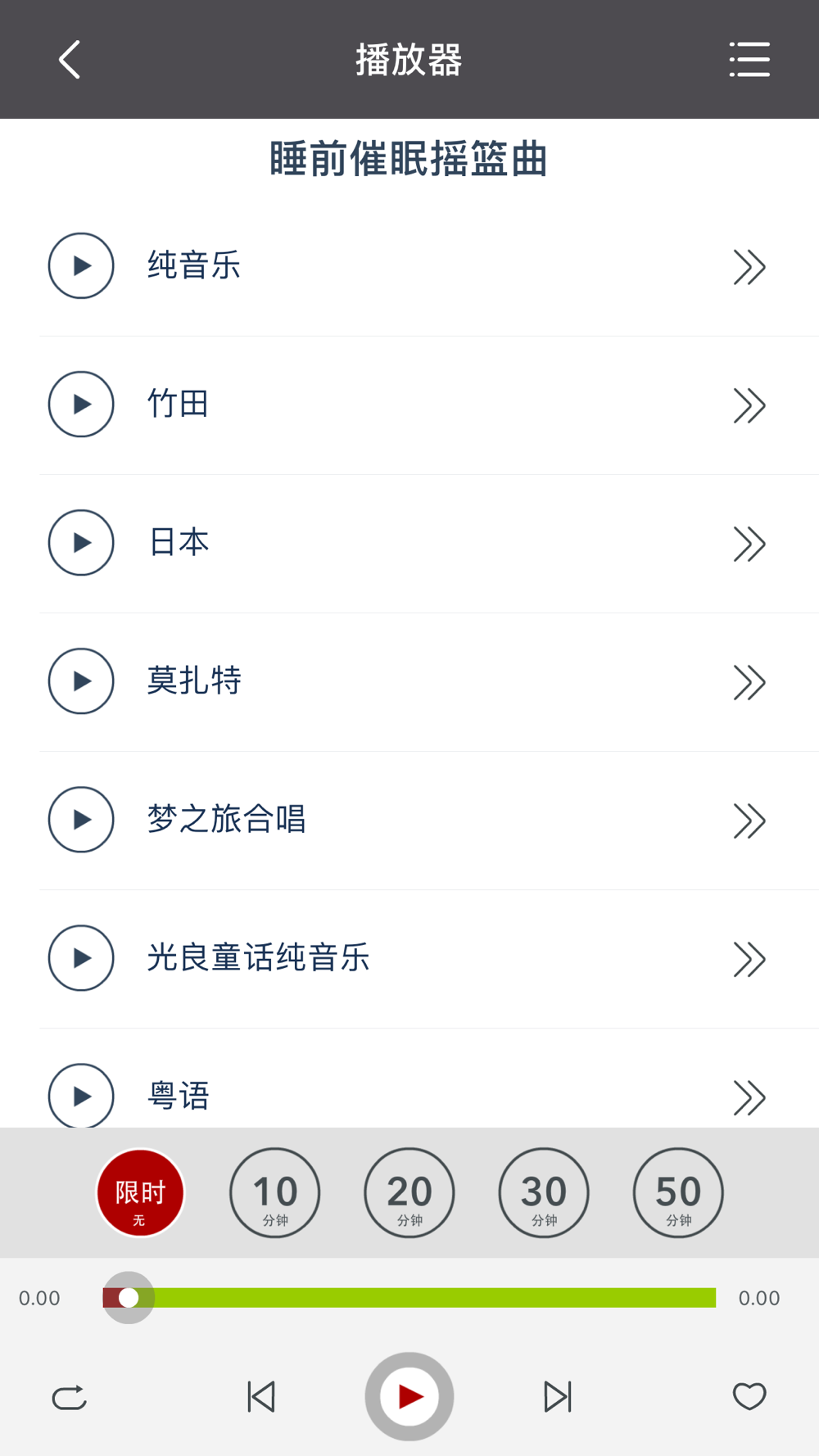Set sleep timer to 10 分钟
This screenshot has height=1456, width=819.
[x=275, y=1192]
